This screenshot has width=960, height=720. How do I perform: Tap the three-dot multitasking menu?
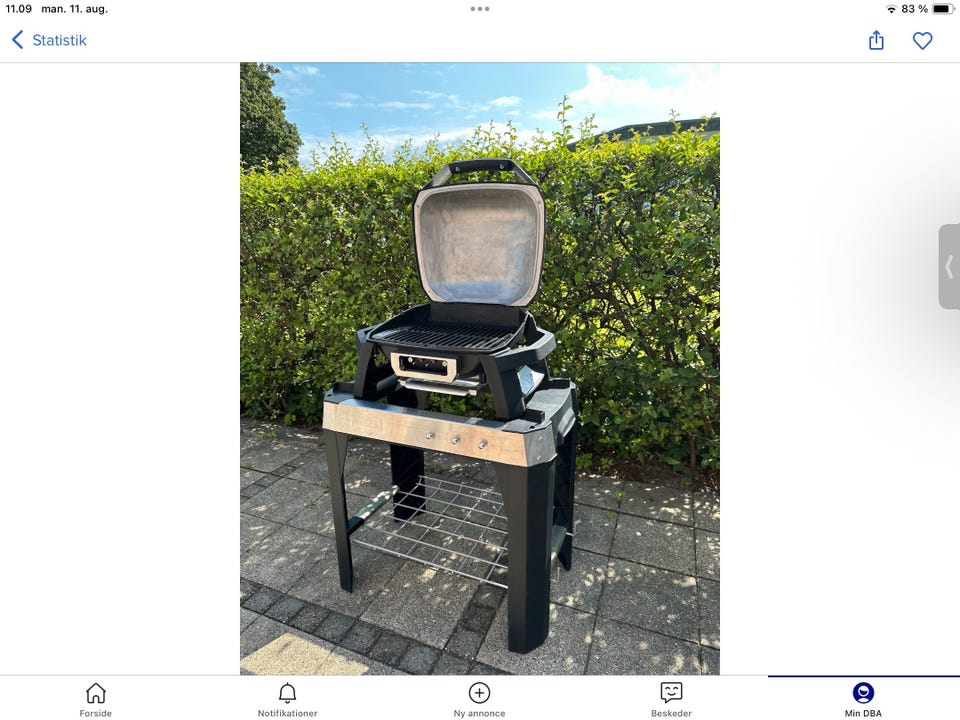pos(480,9)
